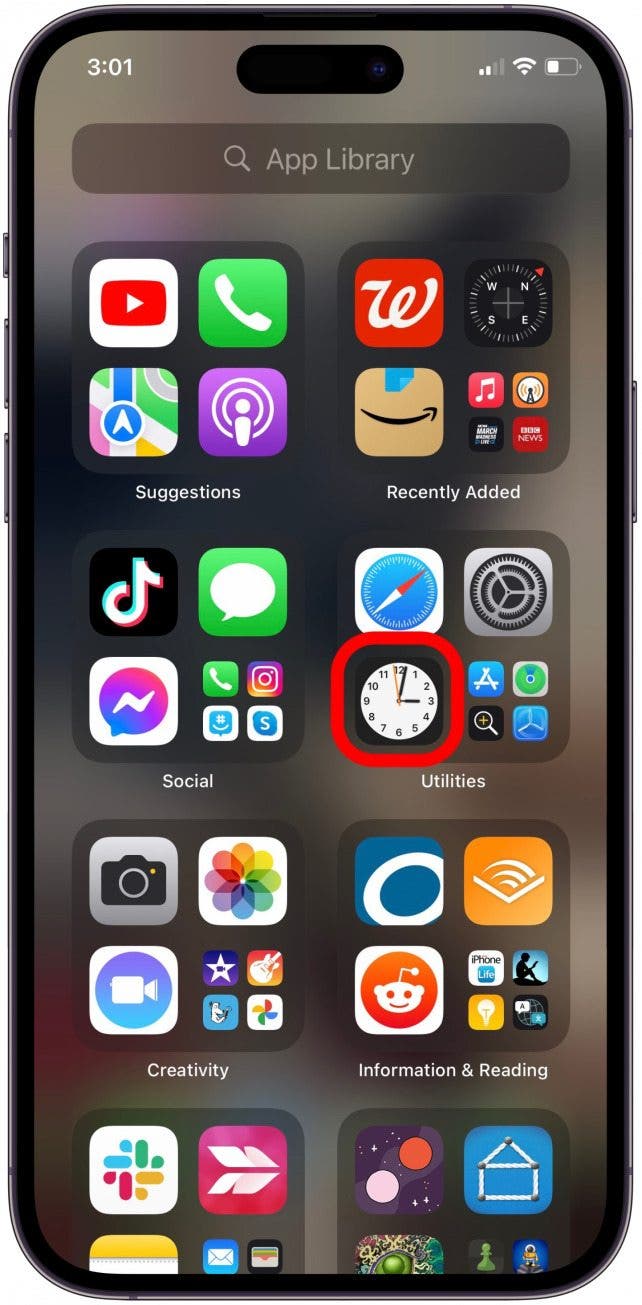The height and width of the screenshot is (1305, 642).
Task: Launch the Compass app
Action: point(508,303)
